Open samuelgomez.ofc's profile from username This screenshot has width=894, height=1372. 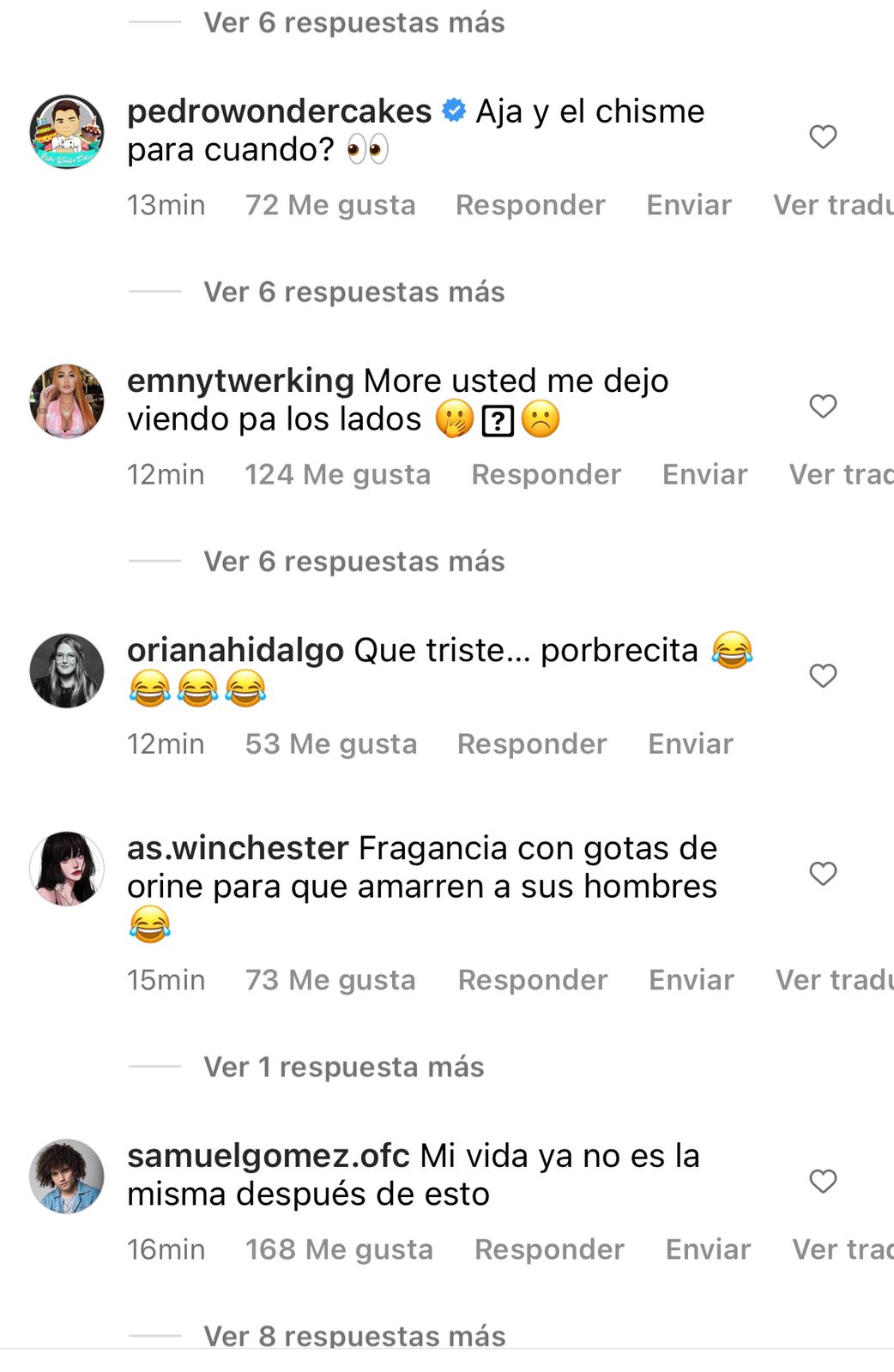point(268,1156)
